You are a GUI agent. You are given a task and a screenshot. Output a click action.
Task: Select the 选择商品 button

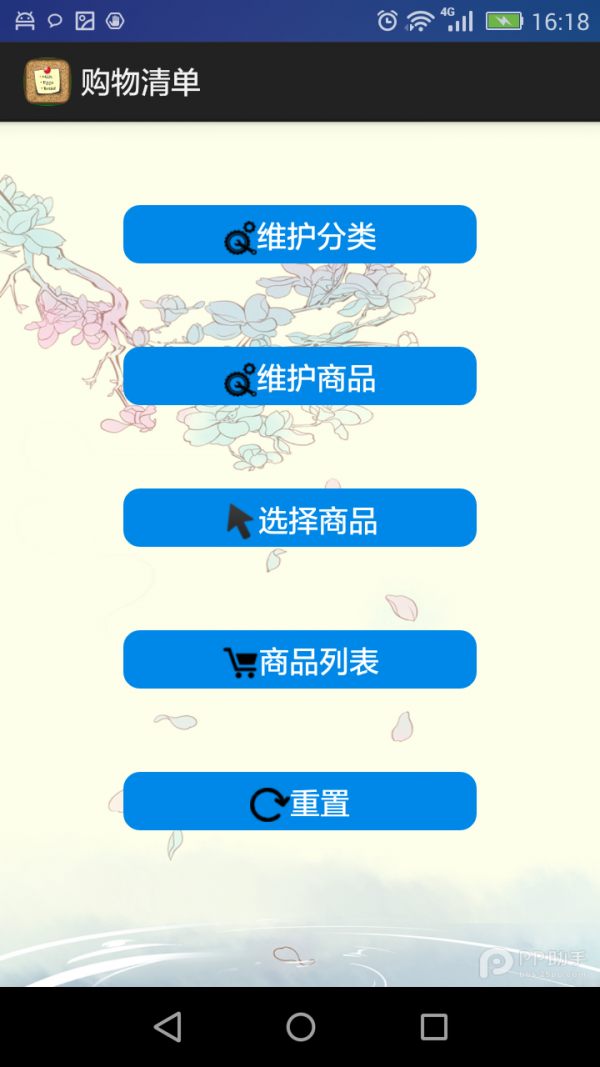(299, 518)
